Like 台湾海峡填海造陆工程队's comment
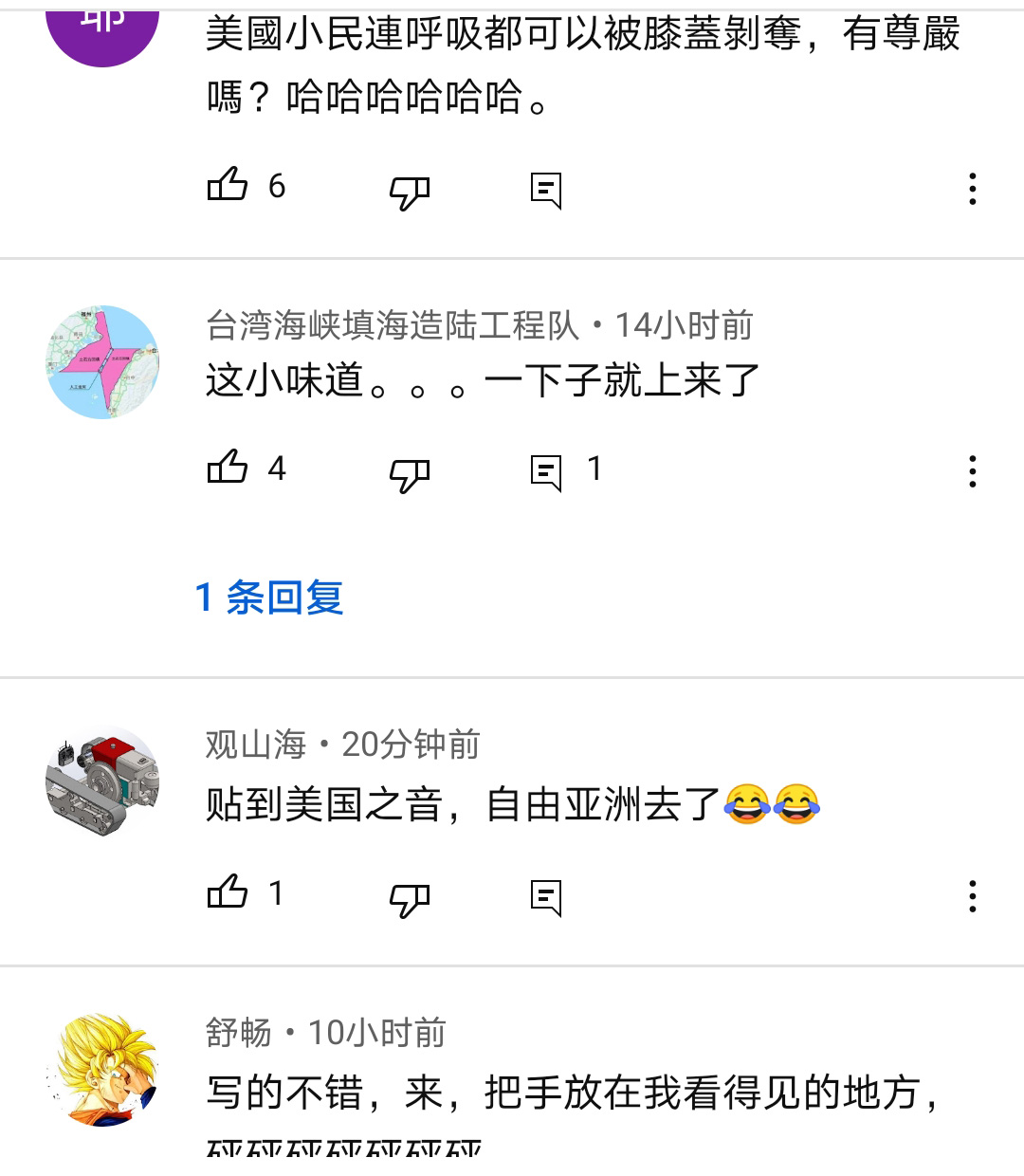The width and height of the screenshot is (1024, 1176). pyautogui.click(x=228, y=469)
